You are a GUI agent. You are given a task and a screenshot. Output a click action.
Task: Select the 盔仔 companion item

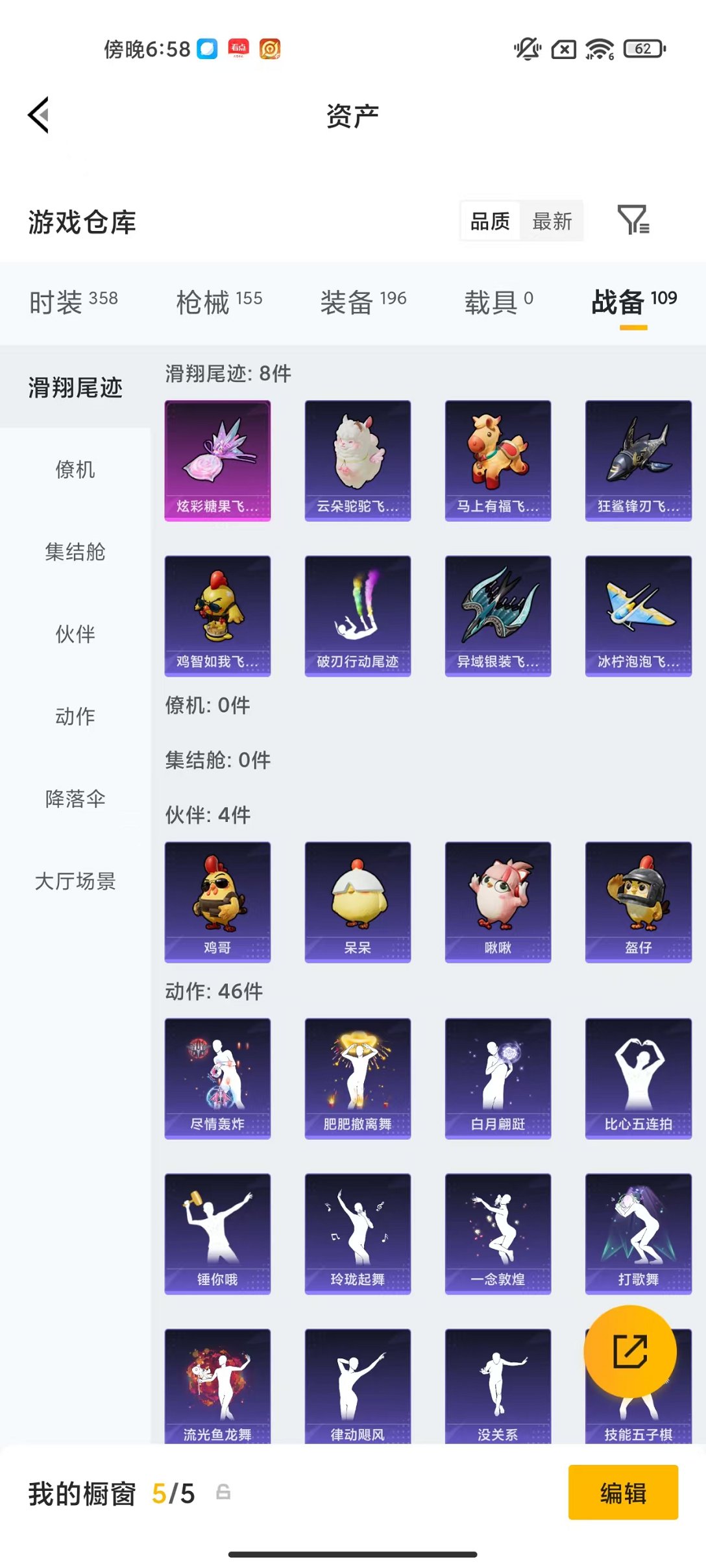click(x=639, y=900)
